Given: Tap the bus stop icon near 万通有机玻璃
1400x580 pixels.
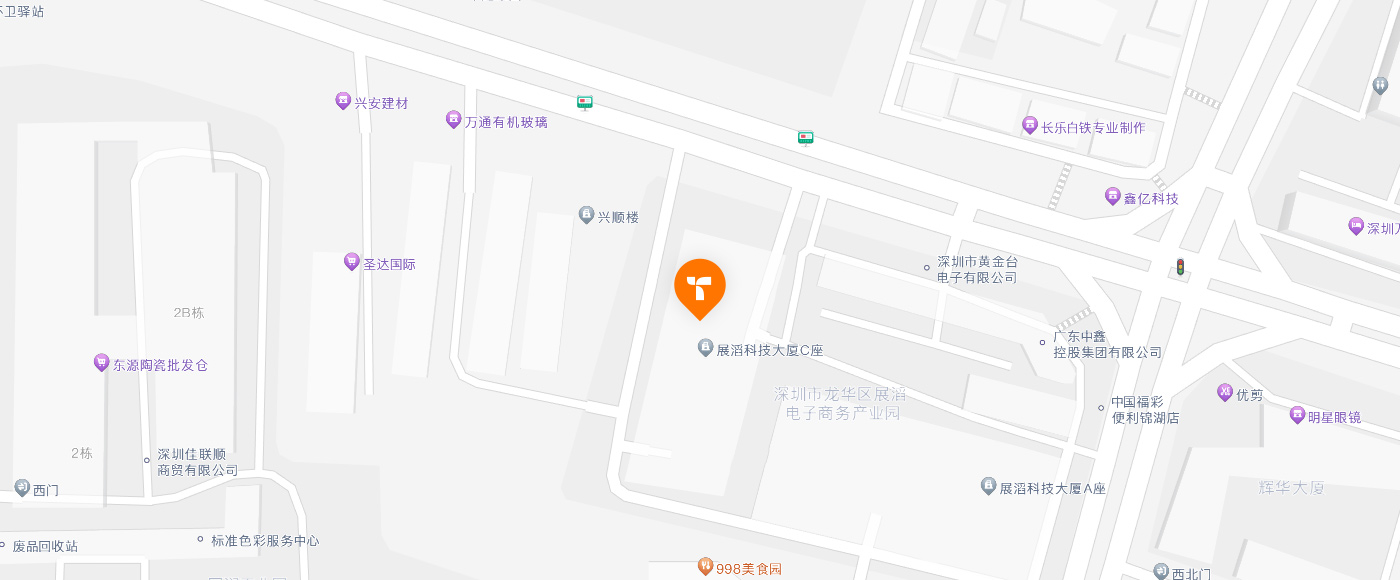Looking at the screenshot, I should tap(585, 102).
